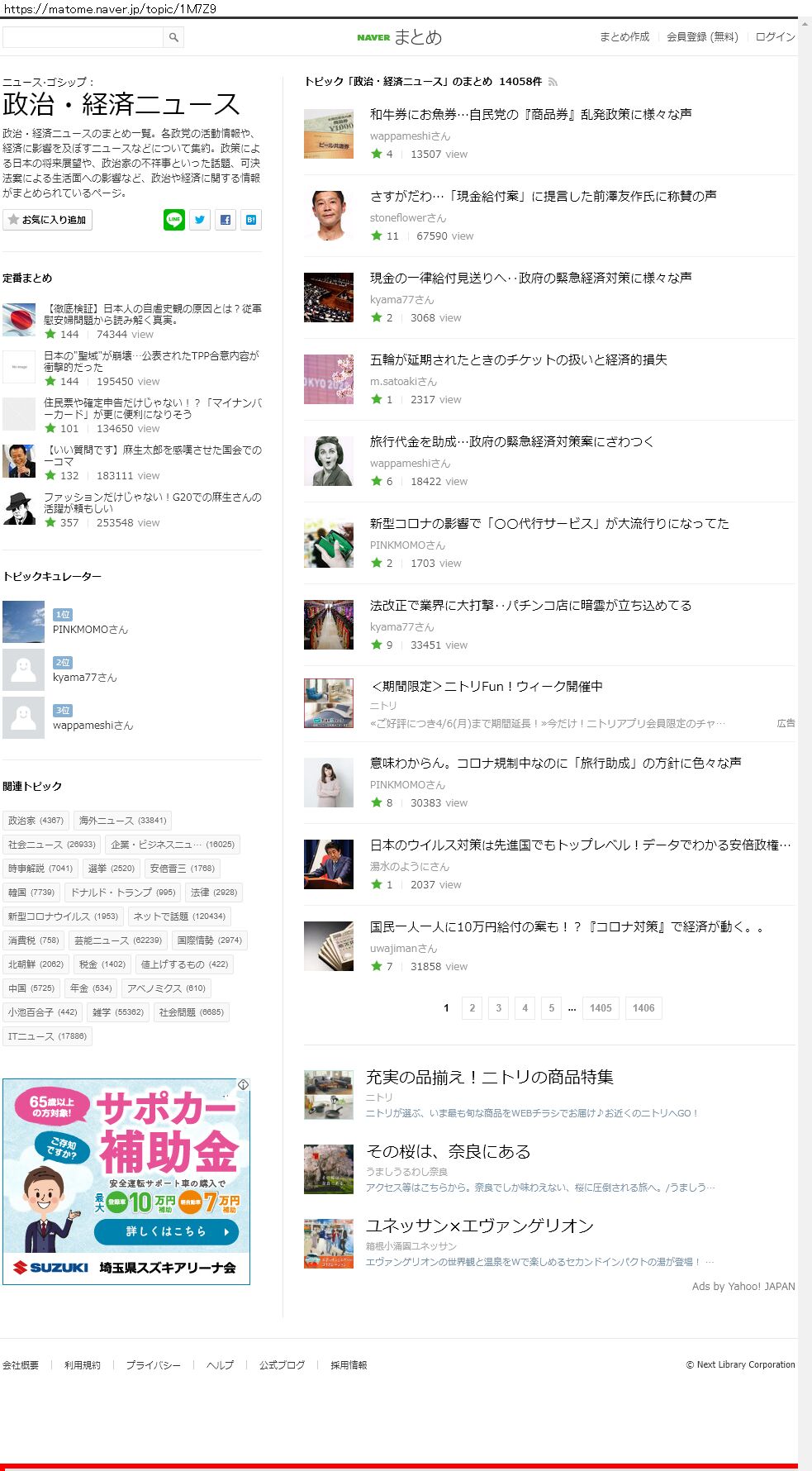812x1471 pixels.
Task: Select the 新型コロナウイルス topic chip
Action: click(63, 916)
